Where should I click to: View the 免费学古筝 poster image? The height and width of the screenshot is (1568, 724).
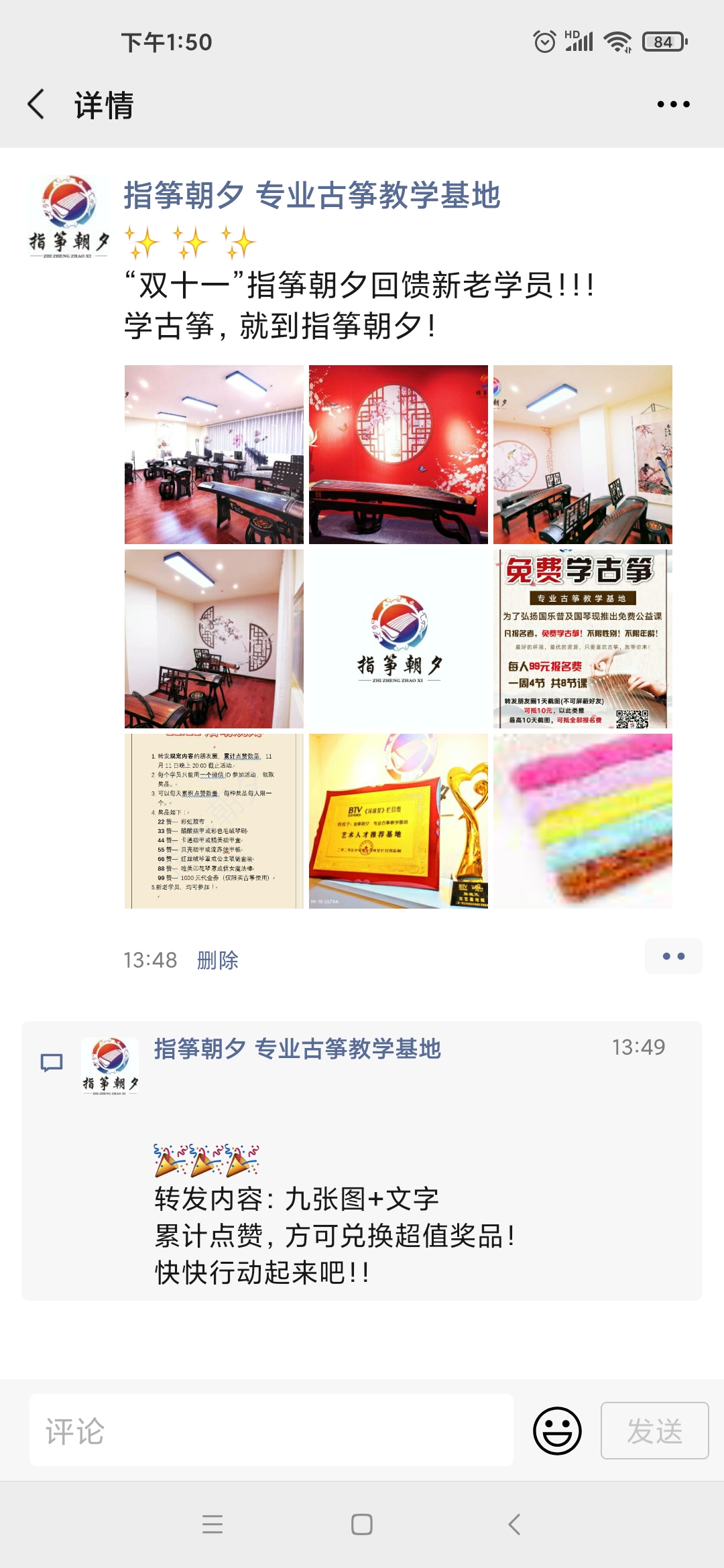tap(583, 639)
